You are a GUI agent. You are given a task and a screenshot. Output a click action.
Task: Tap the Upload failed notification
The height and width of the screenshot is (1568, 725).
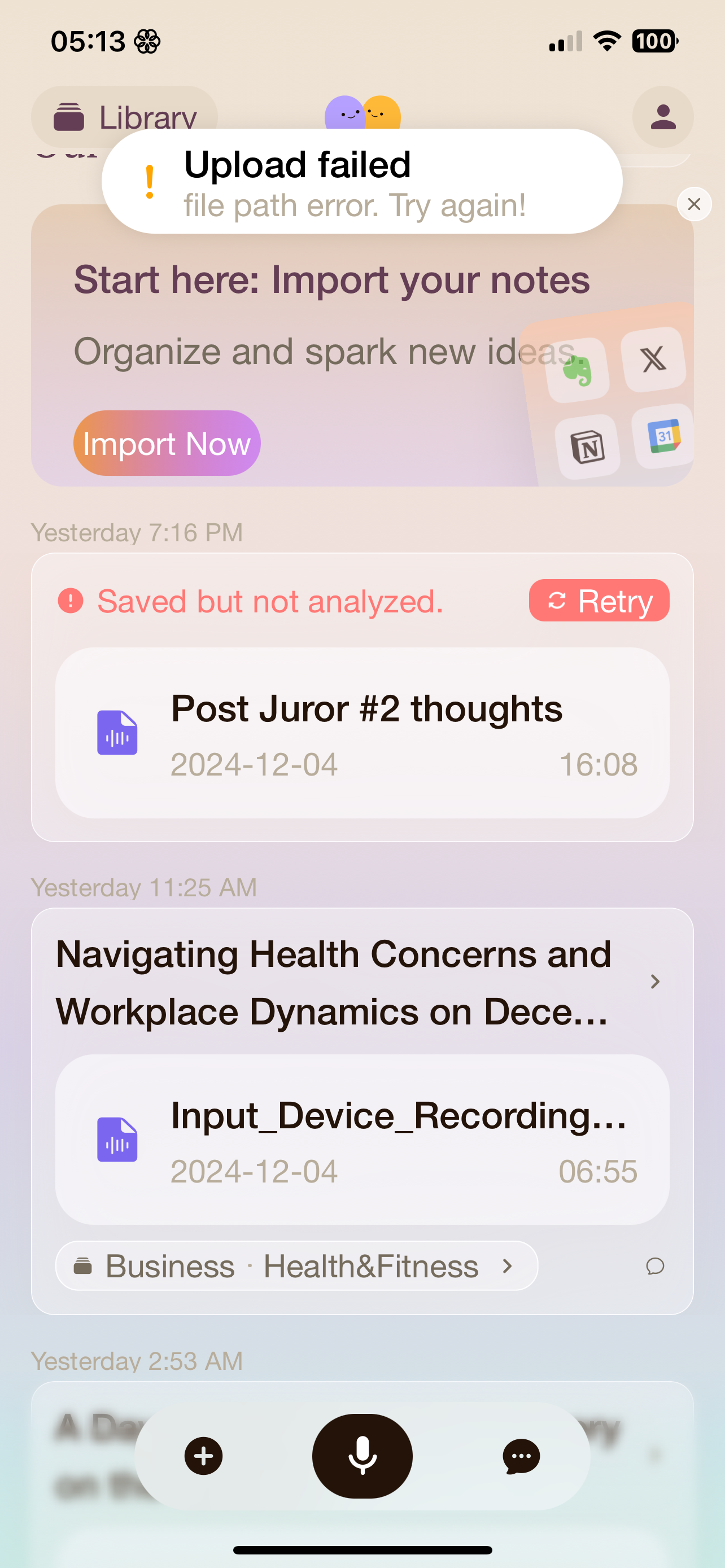click(x=361, y=181)
